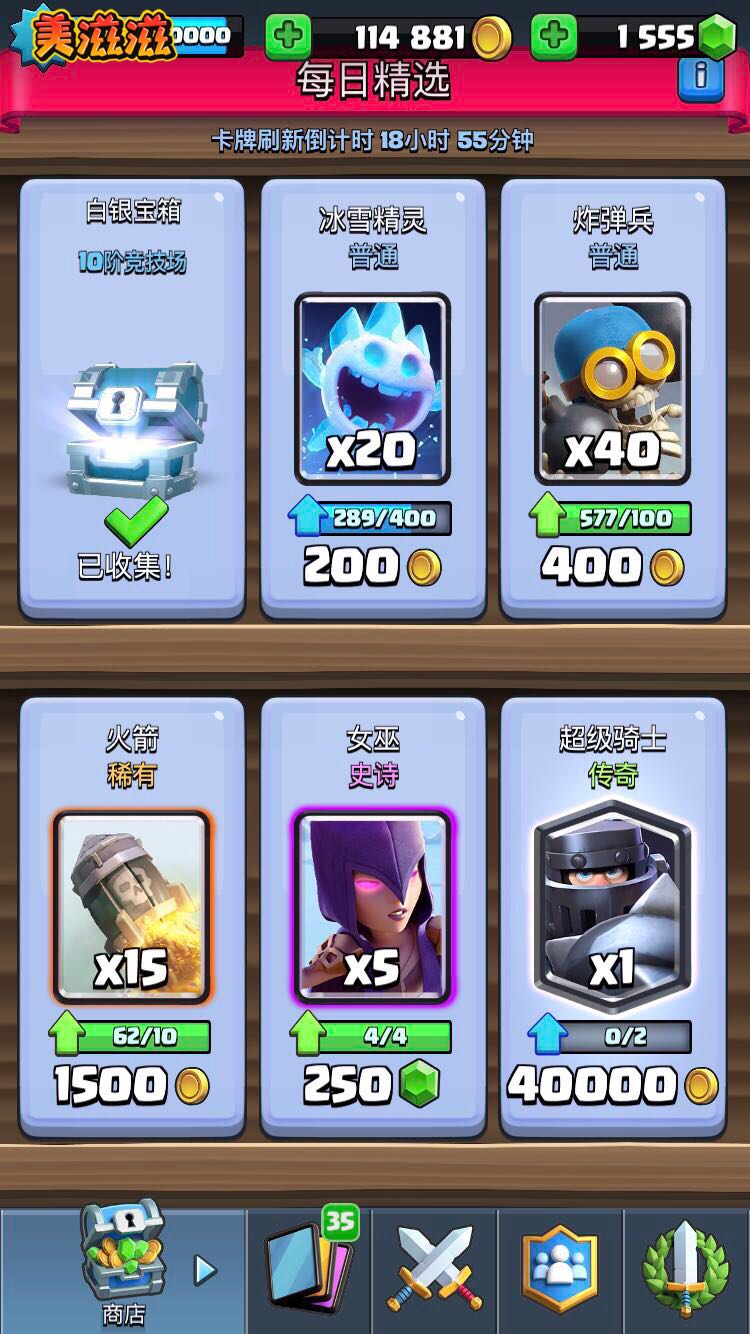Stay on the 商店 shop tab
Viewport: 750px width, 1334px height.
coord(123,1270)
